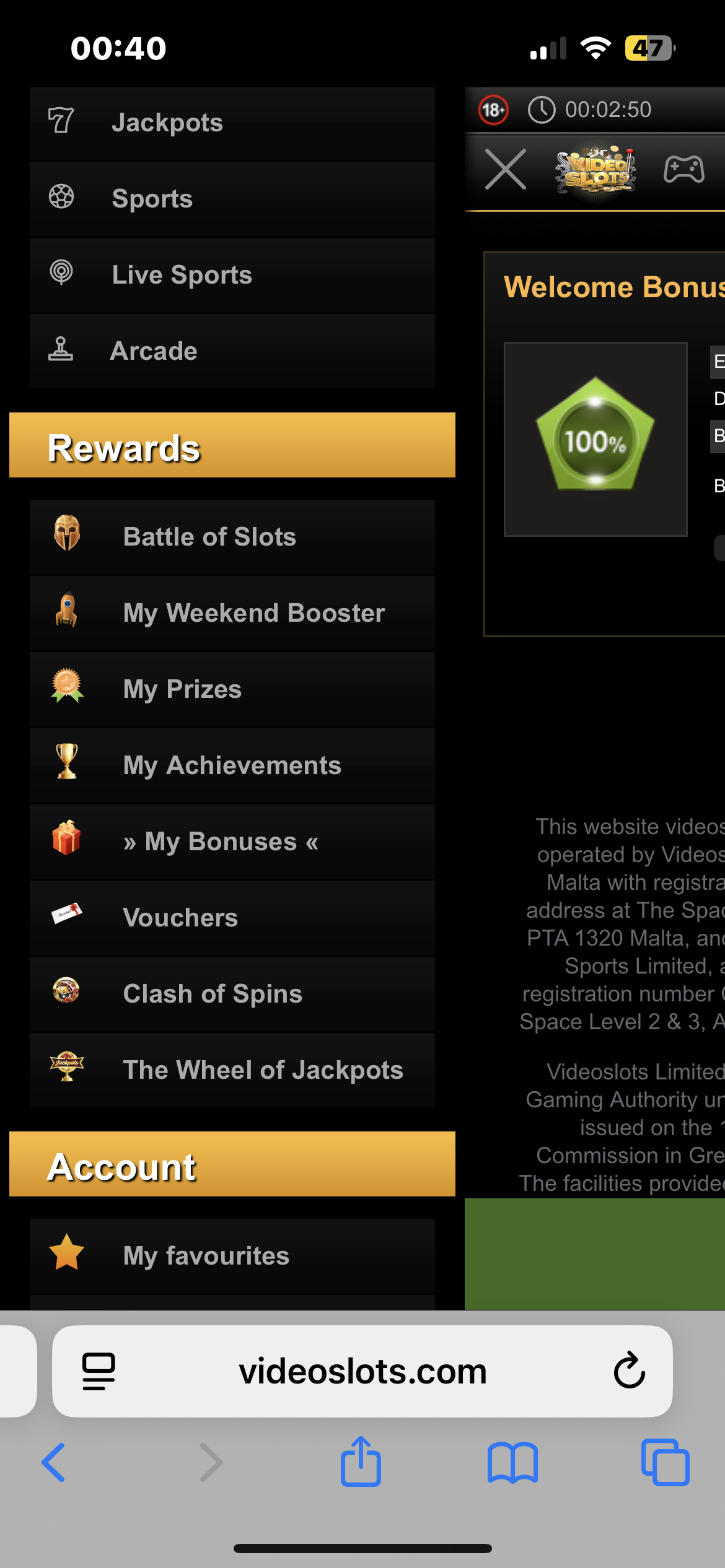Open the Jackpots menu item
This screenshot has width=725, height=1568.
click(x=232, y=123)
